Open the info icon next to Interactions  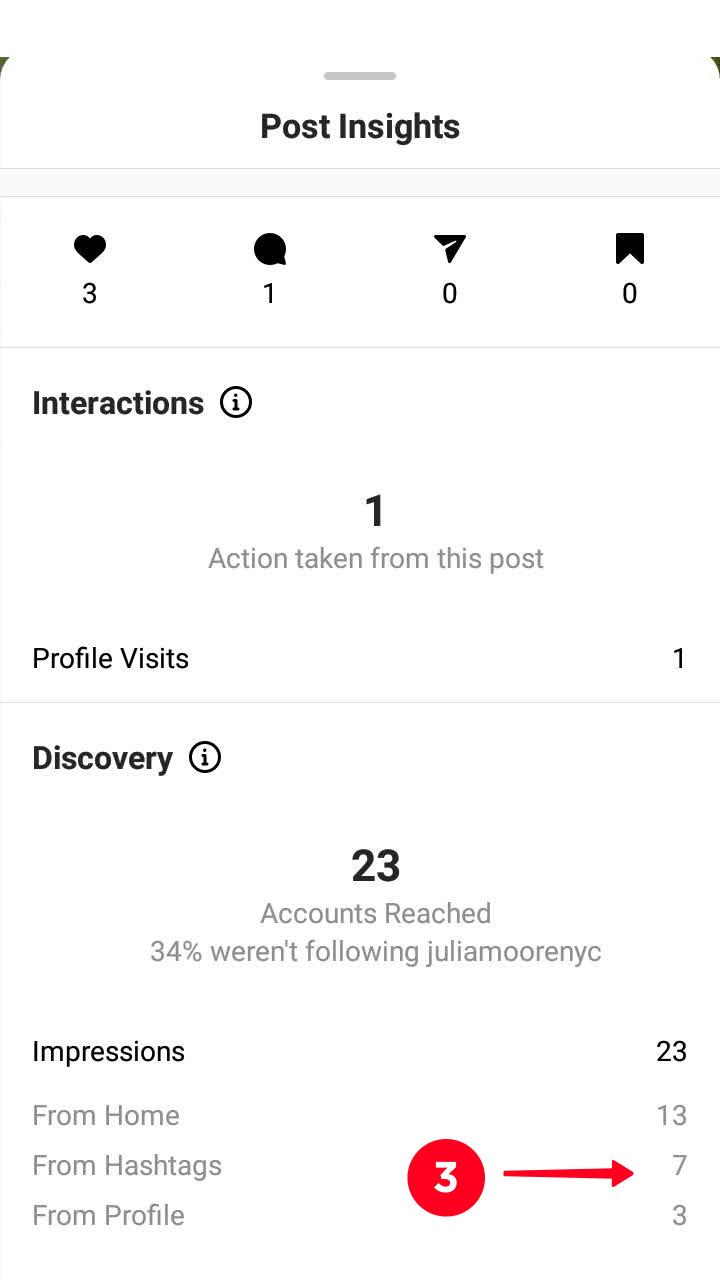pyautogui.click(x=236, y=403)
